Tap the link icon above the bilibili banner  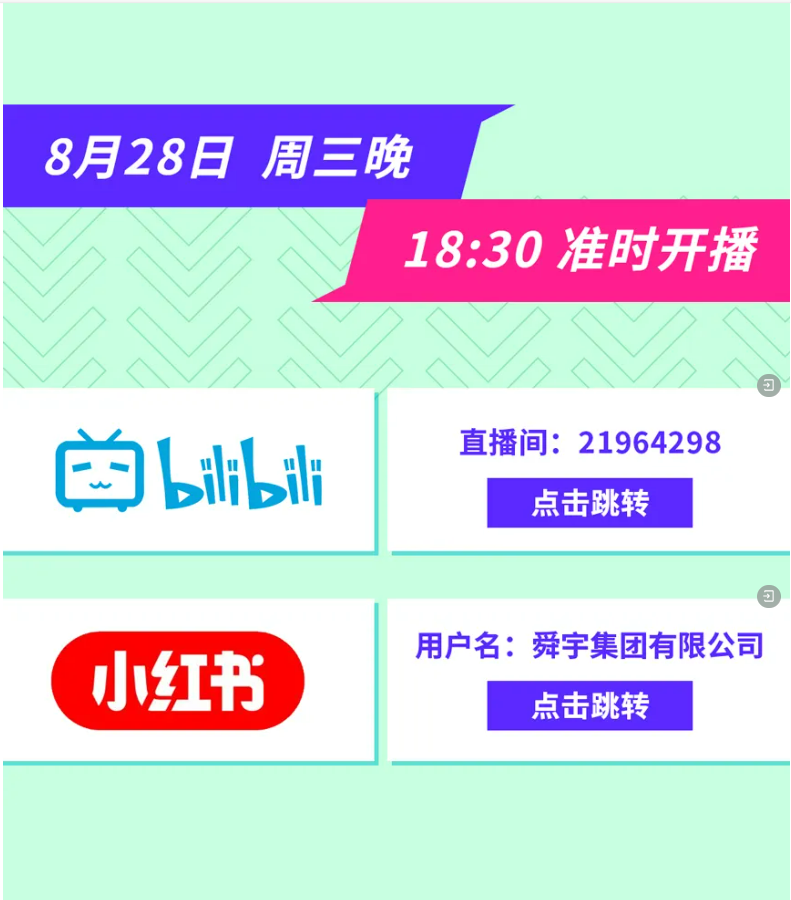click(x=768, y=385)
